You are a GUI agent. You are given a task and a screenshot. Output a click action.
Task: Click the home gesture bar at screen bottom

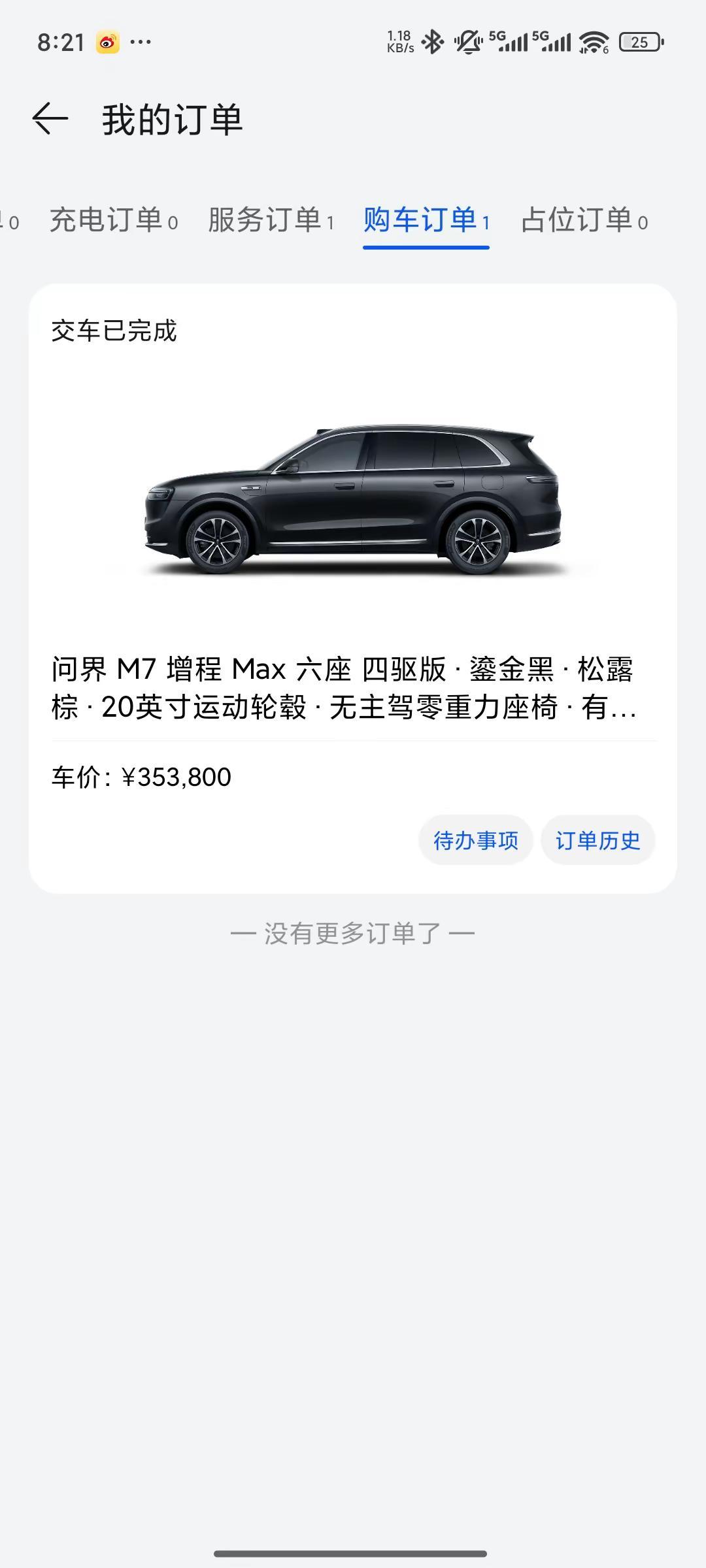coord(353,1554)
